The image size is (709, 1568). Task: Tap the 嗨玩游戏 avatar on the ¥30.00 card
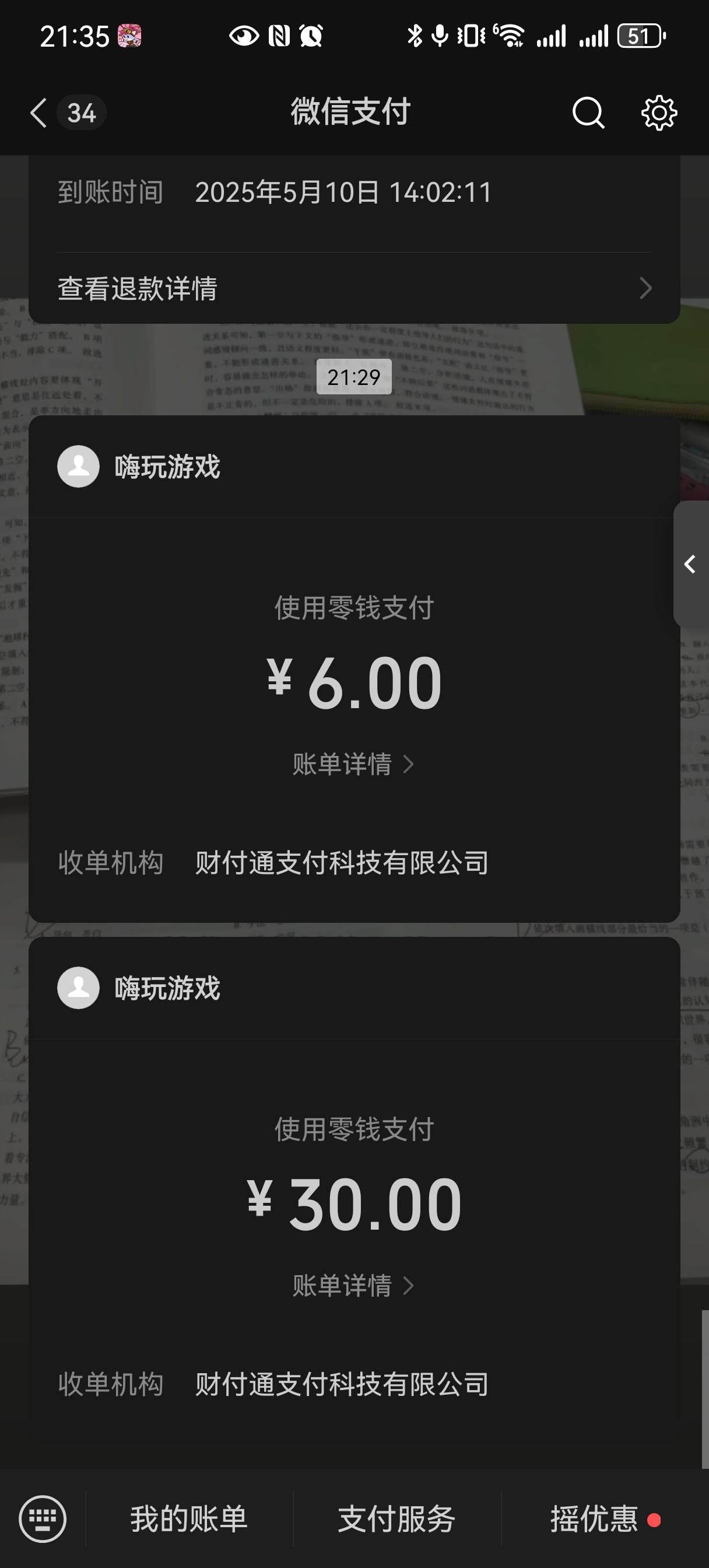78,989
